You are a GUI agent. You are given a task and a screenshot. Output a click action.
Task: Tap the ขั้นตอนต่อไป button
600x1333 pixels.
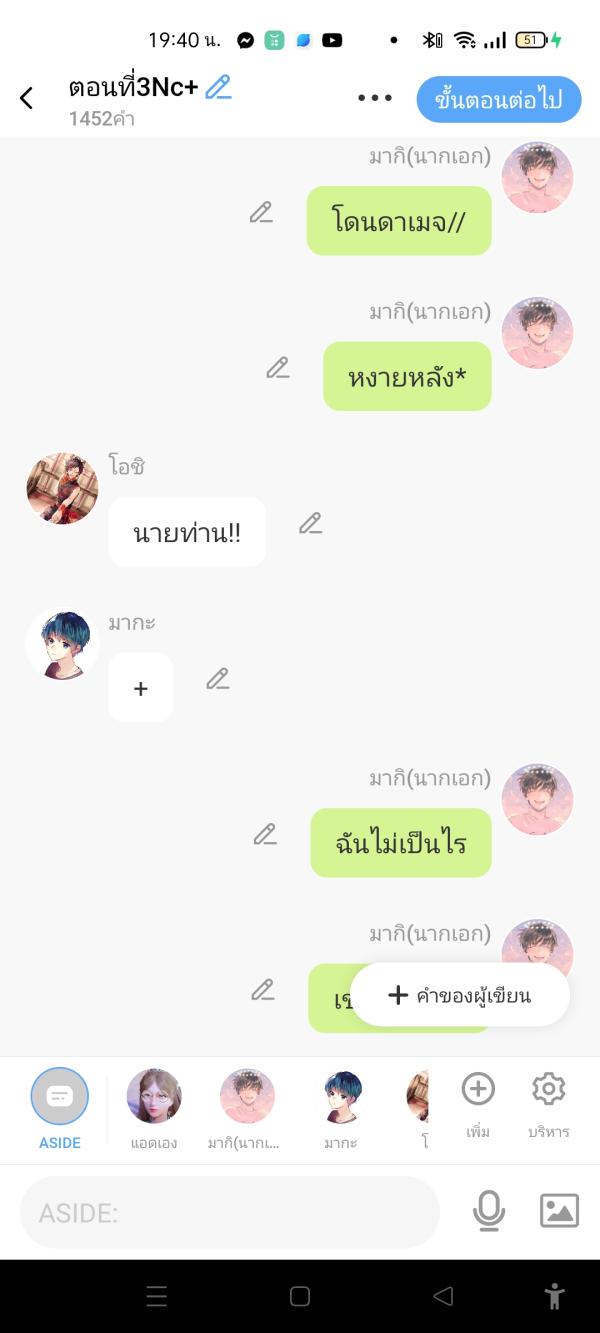click(498, 99)
